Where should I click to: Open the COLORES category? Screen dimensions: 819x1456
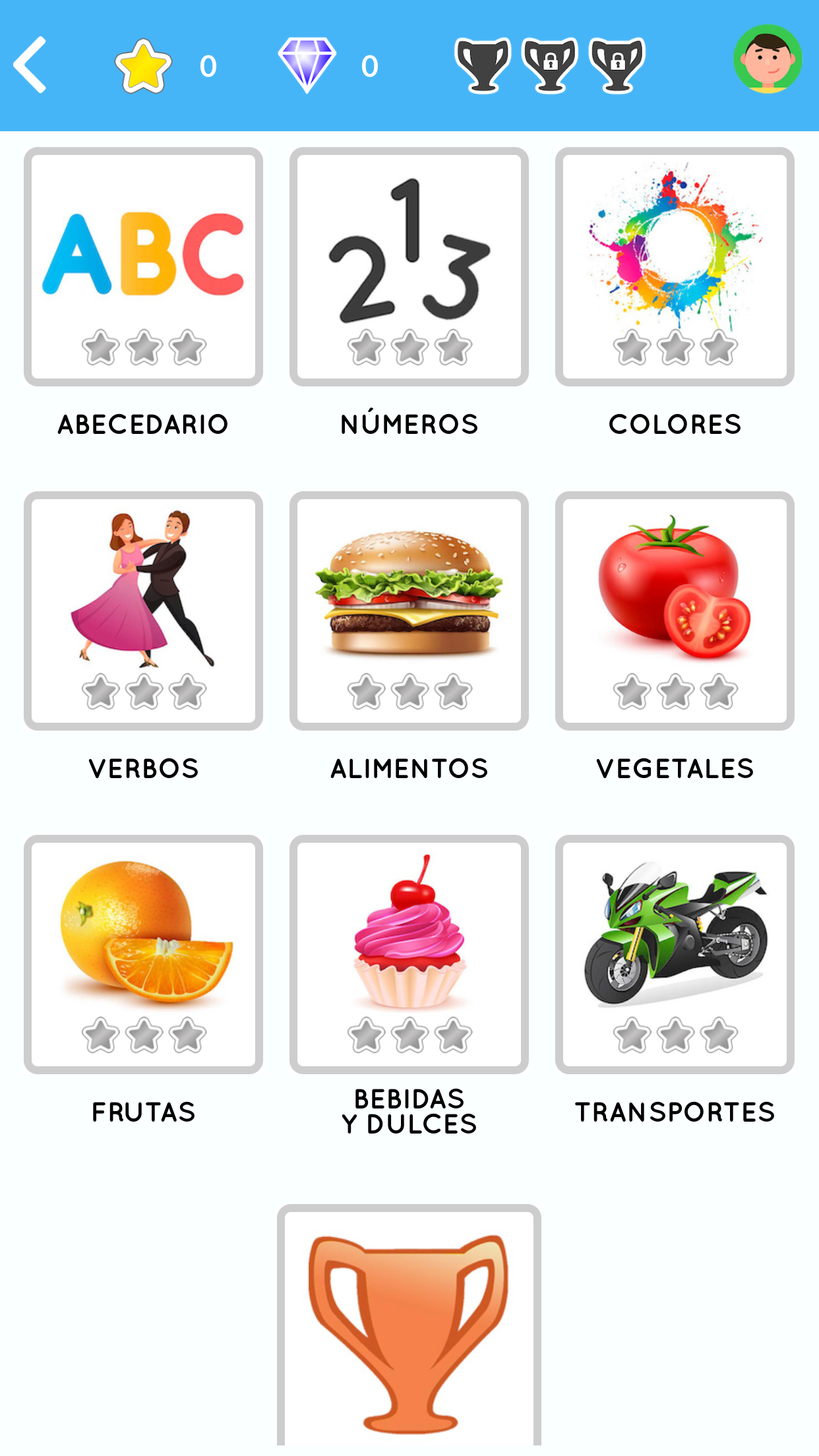(x=674, y=267)
